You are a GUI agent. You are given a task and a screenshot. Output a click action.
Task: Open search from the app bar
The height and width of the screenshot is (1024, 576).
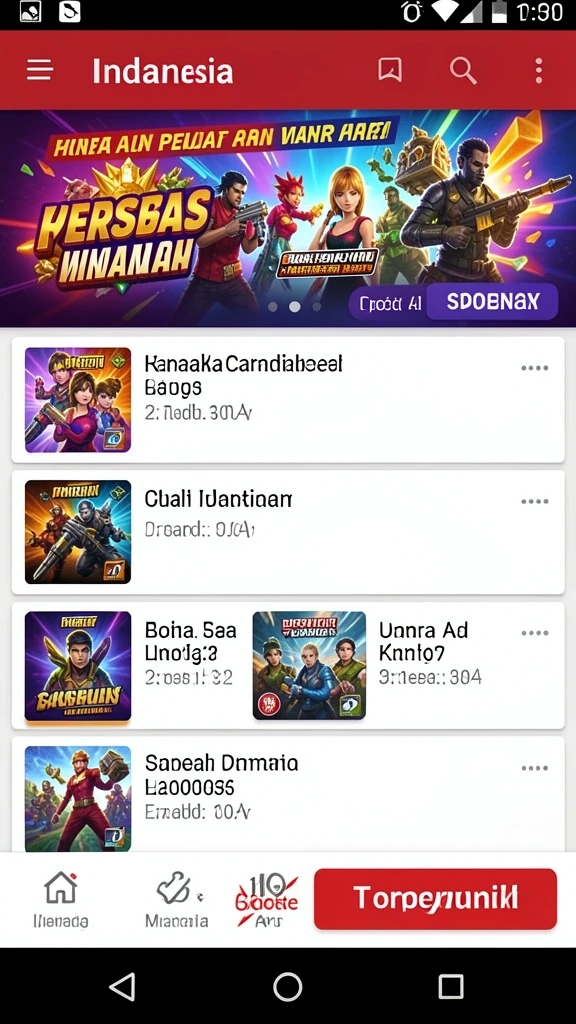463,70
